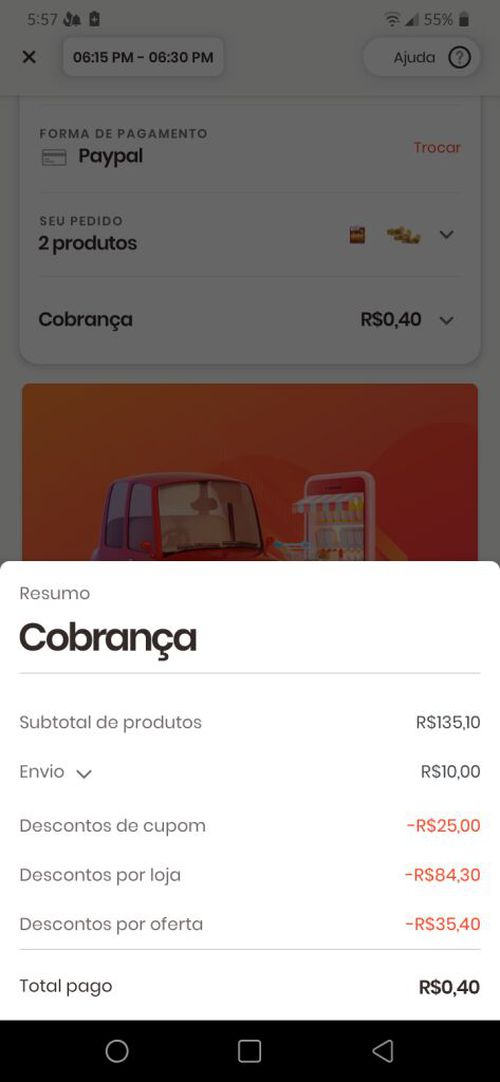
Task: Tap Trocar to change payment method
Action: pyautogui.click(x=437, y=147)
